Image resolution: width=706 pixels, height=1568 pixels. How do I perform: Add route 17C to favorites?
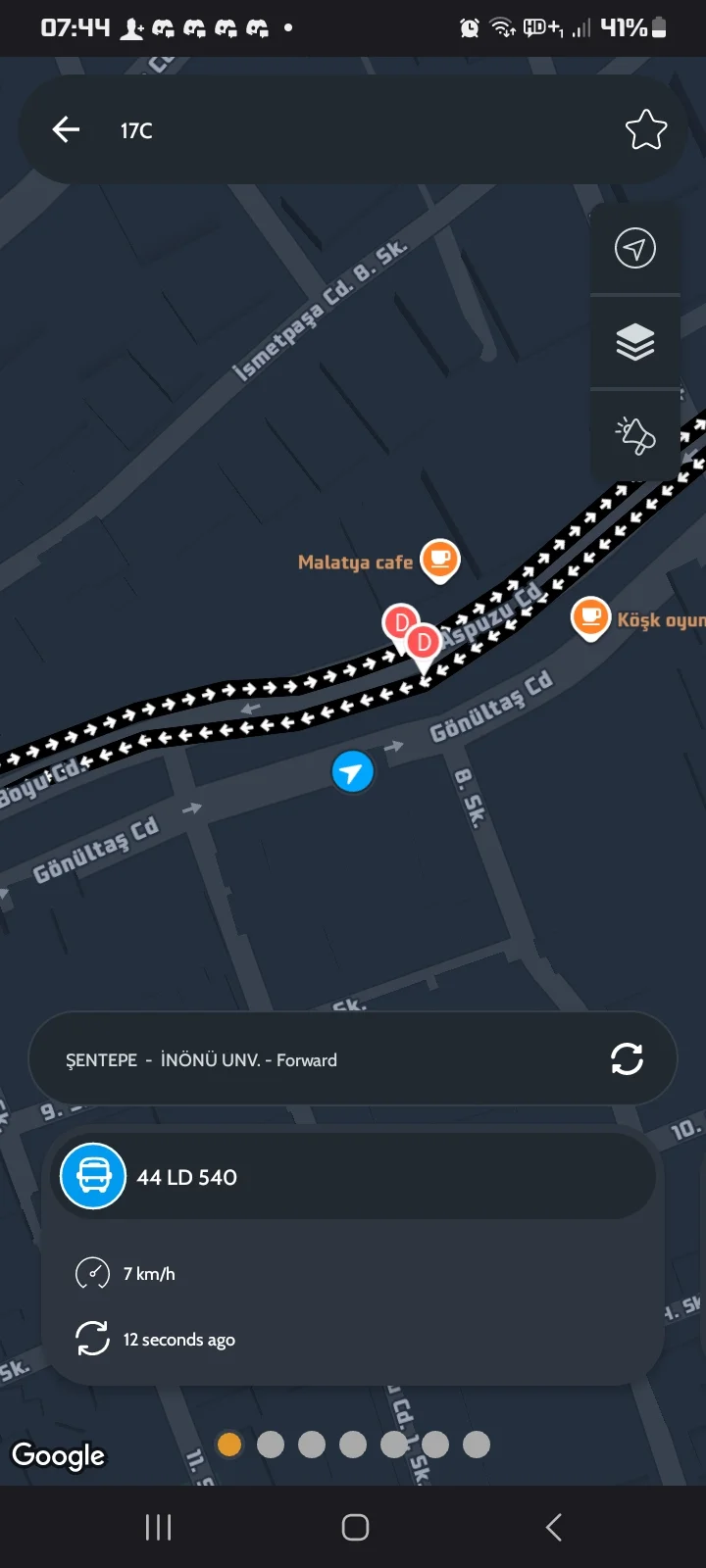[x=645, y=129]
